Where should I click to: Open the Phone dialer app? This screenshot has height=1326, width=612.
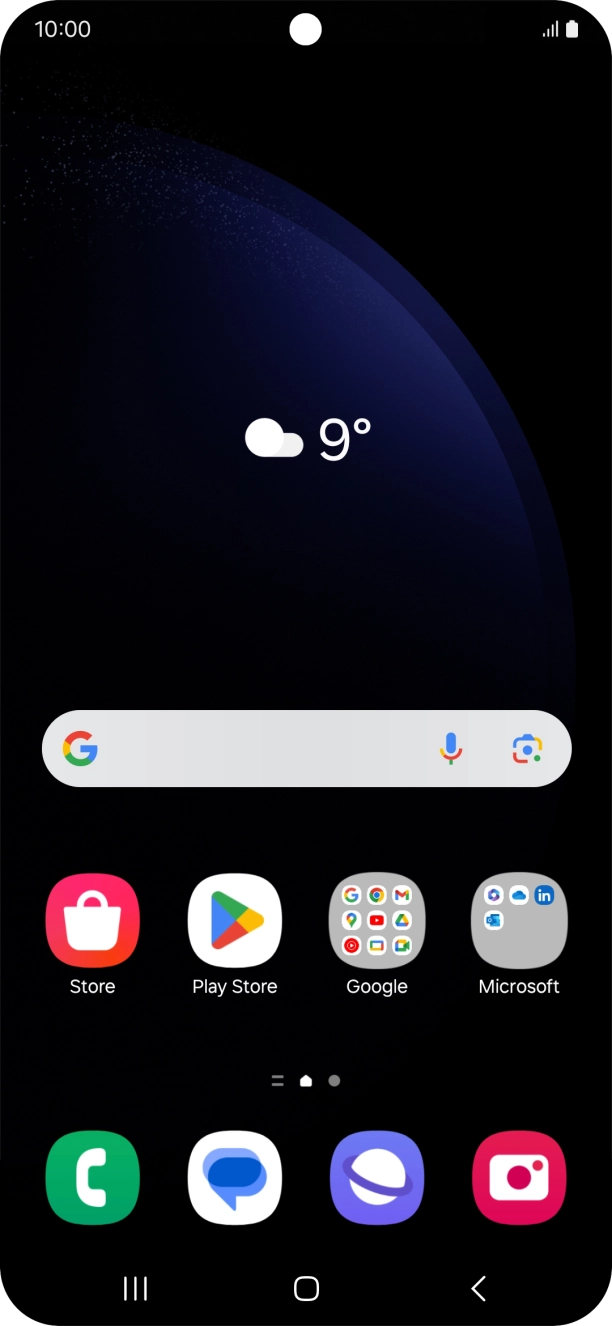(92, 1178)
